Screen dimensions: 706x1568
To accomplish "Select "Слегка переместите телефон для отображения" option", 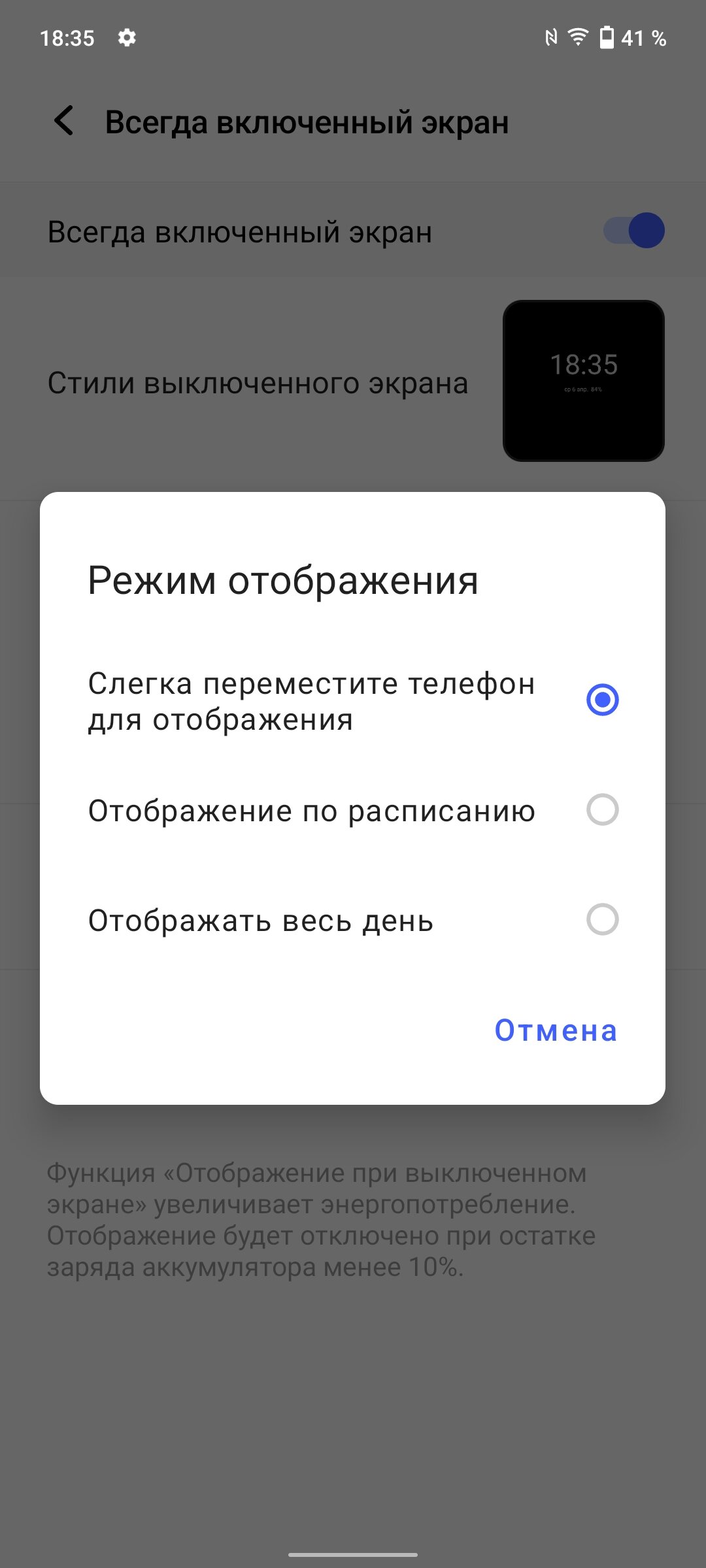I will click(353, 700).
